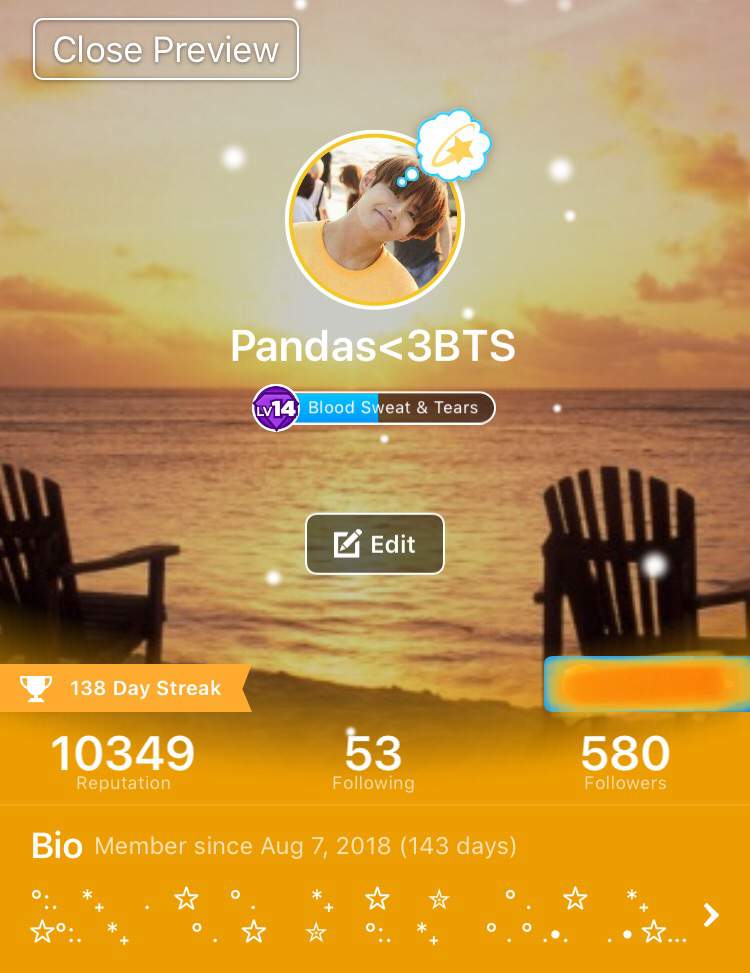The width and height of the screenshot is (750, 973).
Task: Open the 10349 Reputation details
Action: click(x=123, y=762)
